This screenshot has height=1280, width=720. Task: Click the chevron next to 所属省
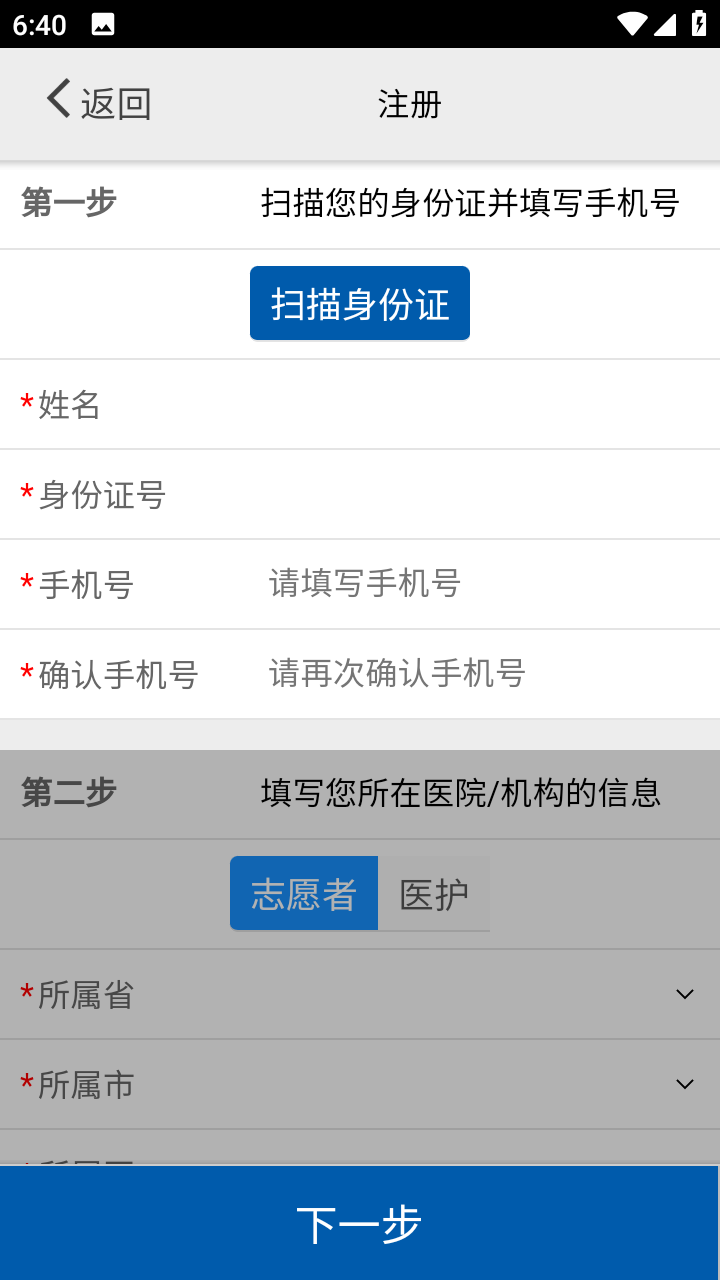click(684, 993)
